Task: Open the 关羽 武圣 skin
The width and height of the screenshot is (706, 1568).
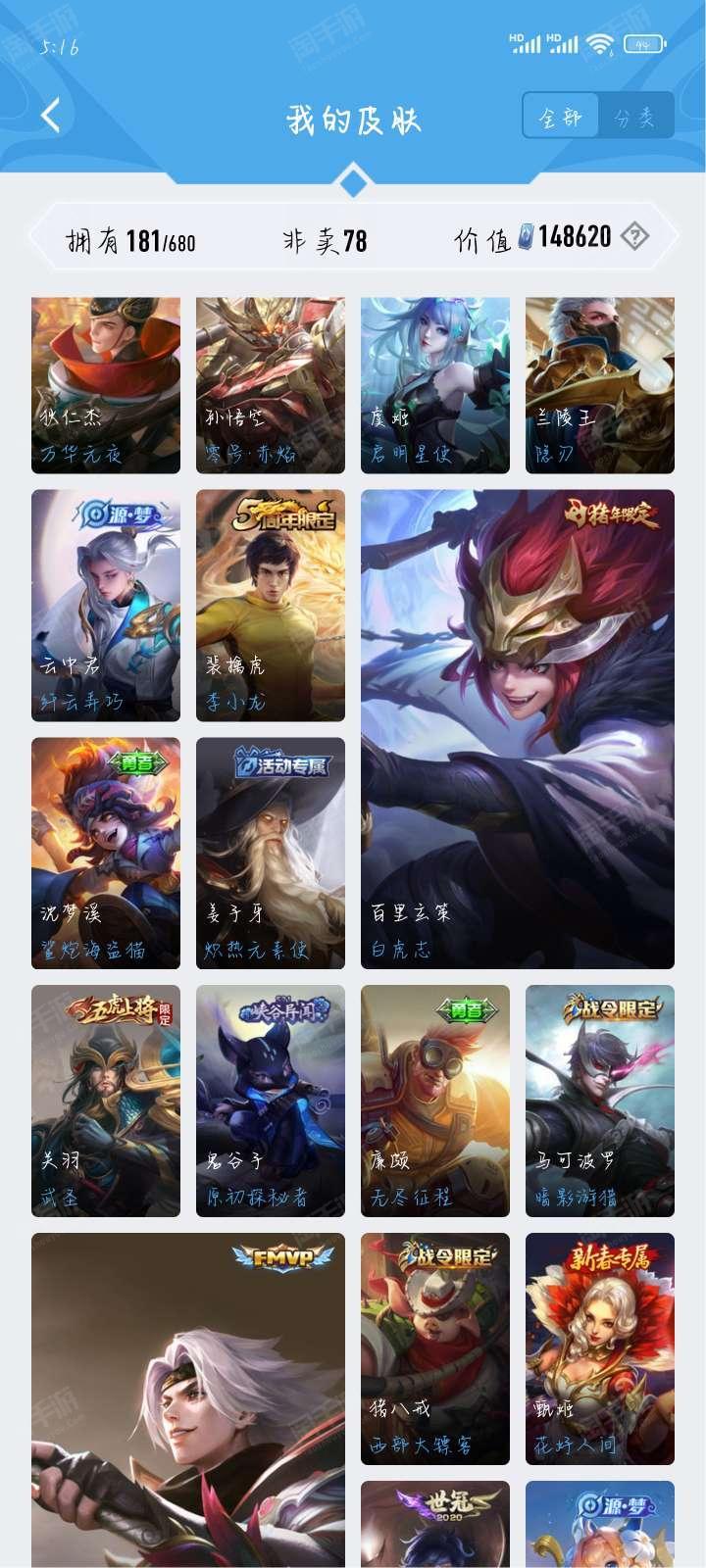Action: [x=106, y=1101]
